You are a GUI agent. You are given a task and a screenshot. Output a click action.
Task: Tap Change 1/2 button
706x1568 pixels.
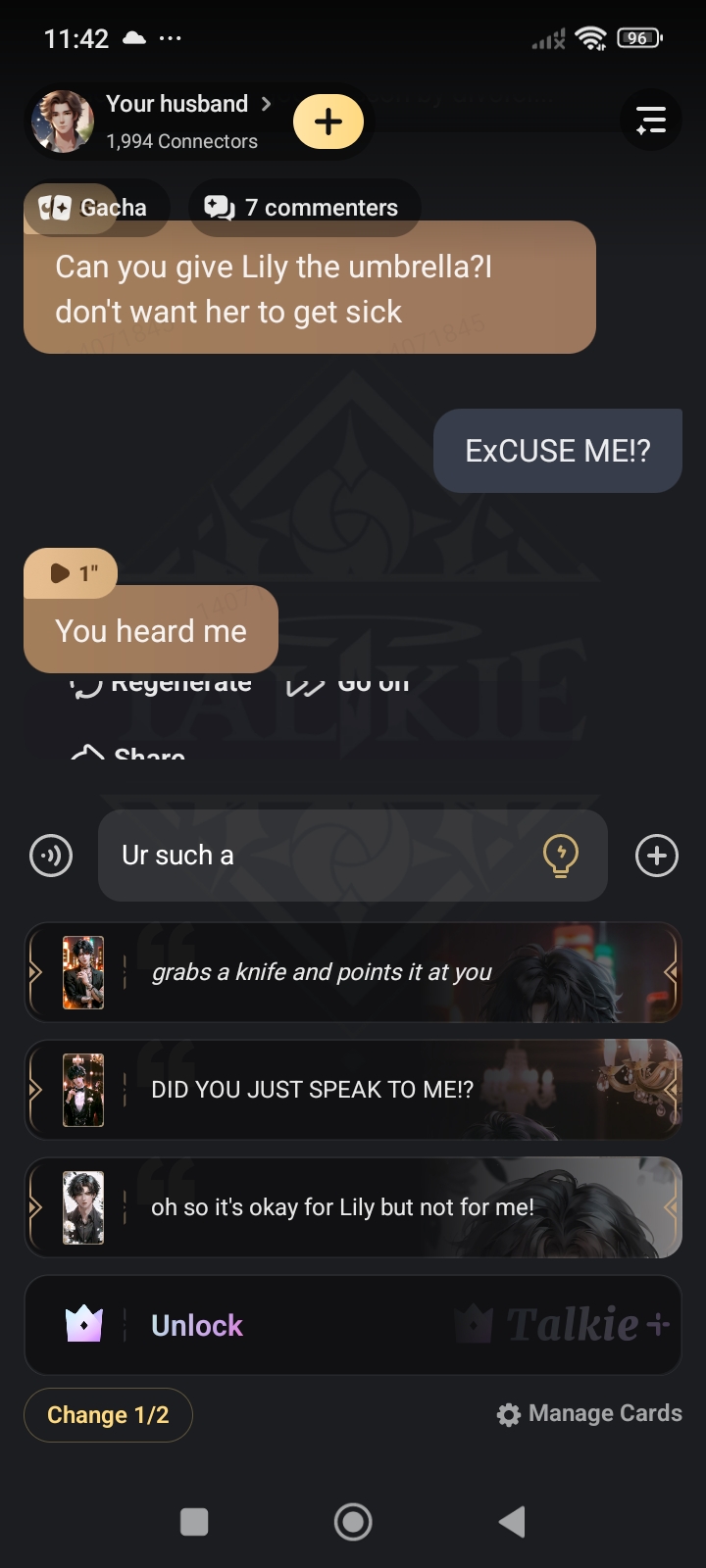click(108, 1415)
